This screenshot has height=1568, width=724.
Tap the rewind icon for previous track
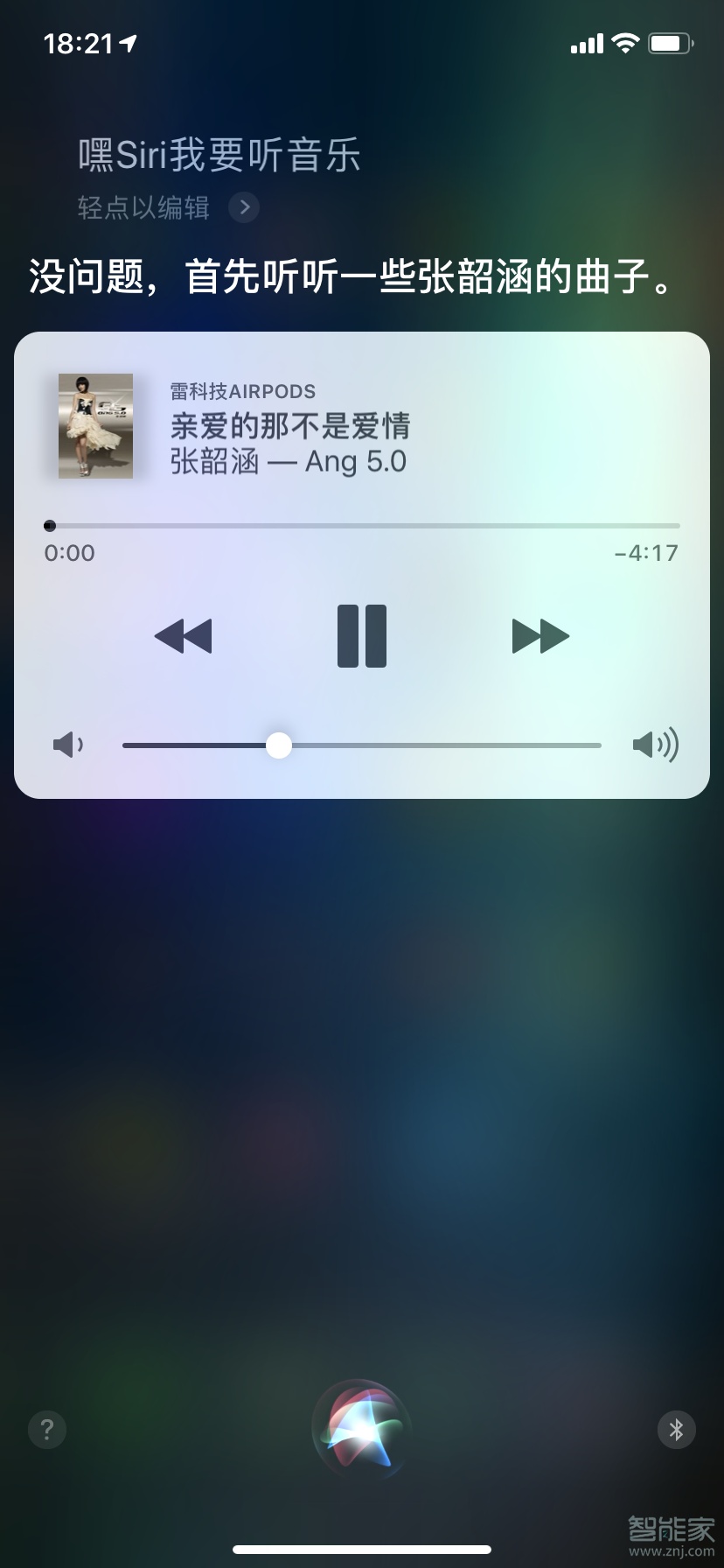(182, 636)
